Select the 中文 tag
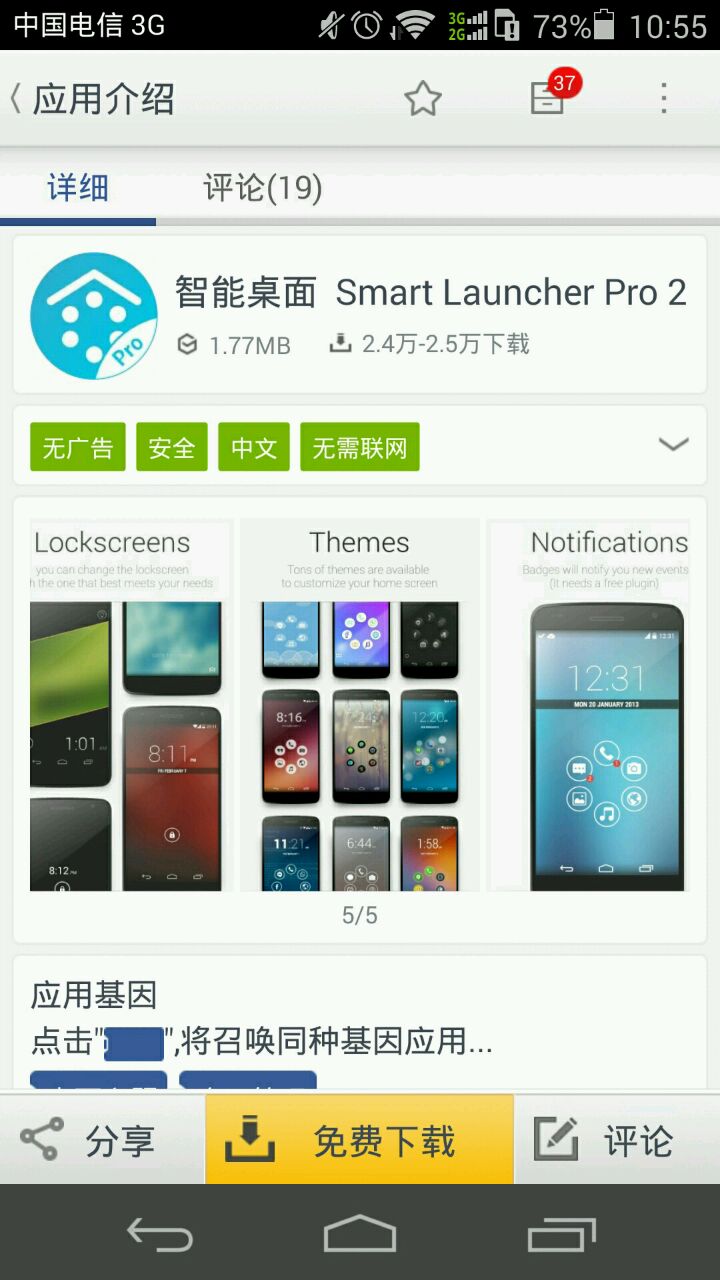 [x=254, y=447]
